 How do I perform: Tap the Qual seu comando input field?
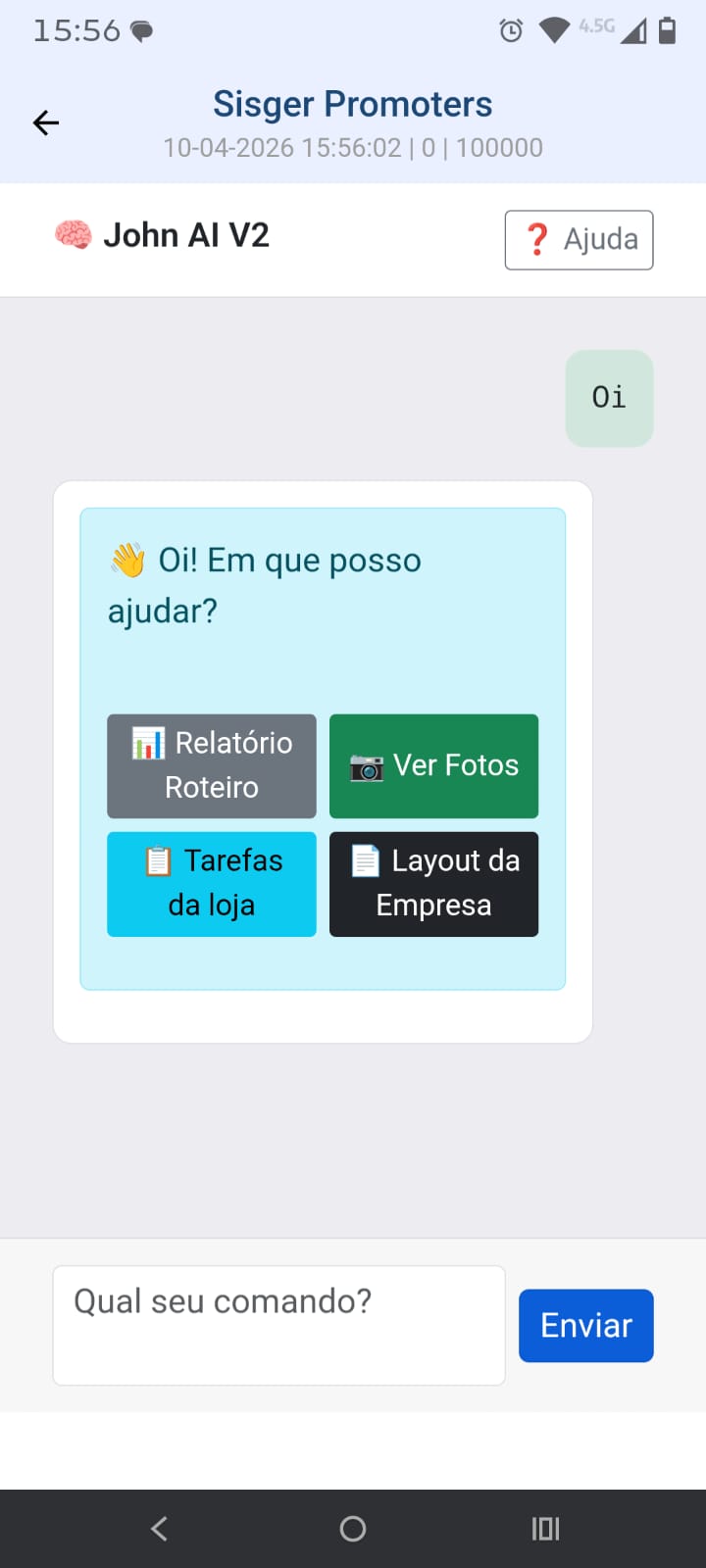pyautogui.click(x=278, y=1325)
